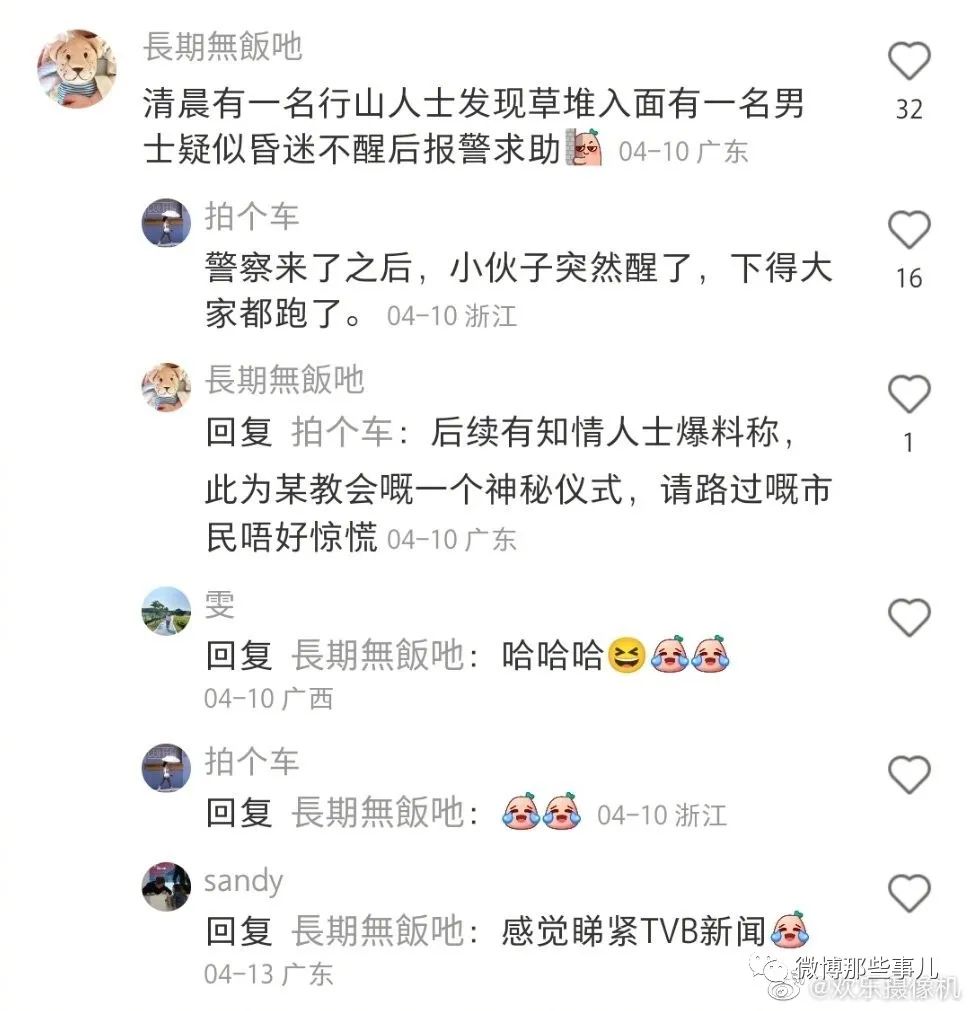Image resolution: width=970 pixels, height=1011 pixels.
Task: Like 拍个车's crying-emoji reply
Action: pyautogui.click(x=909, y=775)
